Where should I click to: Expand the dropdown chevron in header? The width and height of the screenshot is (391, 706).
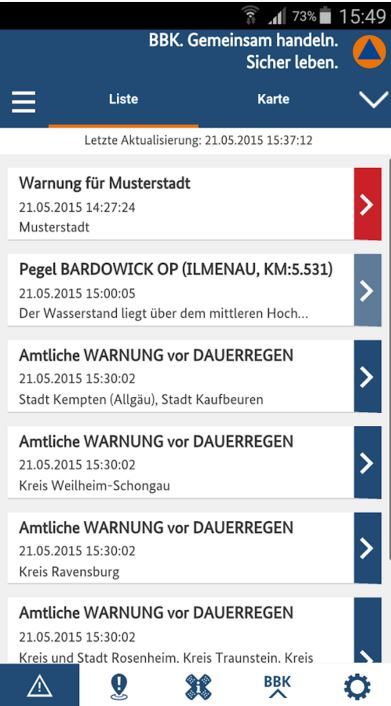(374, 100)
